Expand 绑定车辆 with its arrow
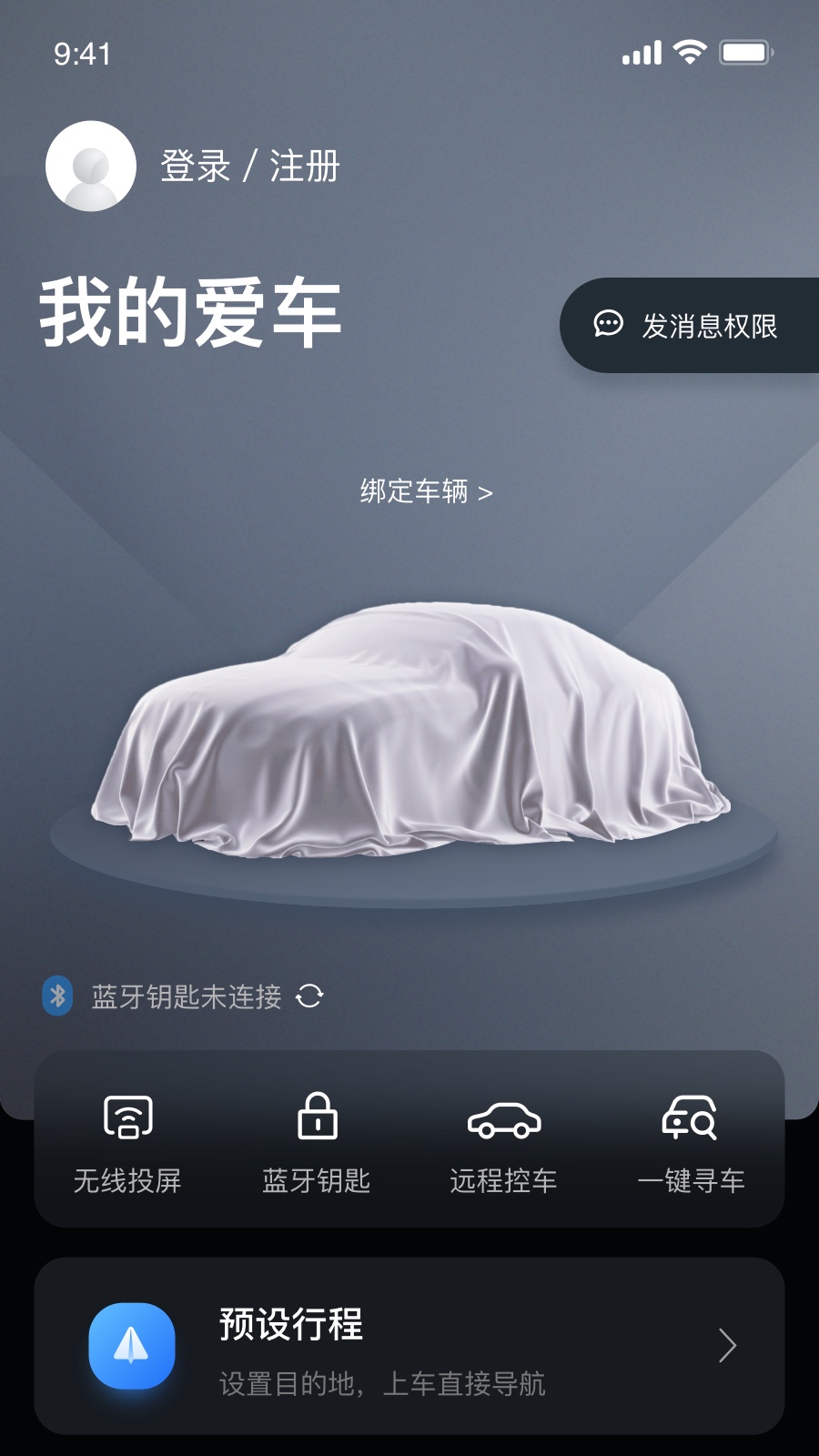Screen dimensions: 819x1456 425,492
